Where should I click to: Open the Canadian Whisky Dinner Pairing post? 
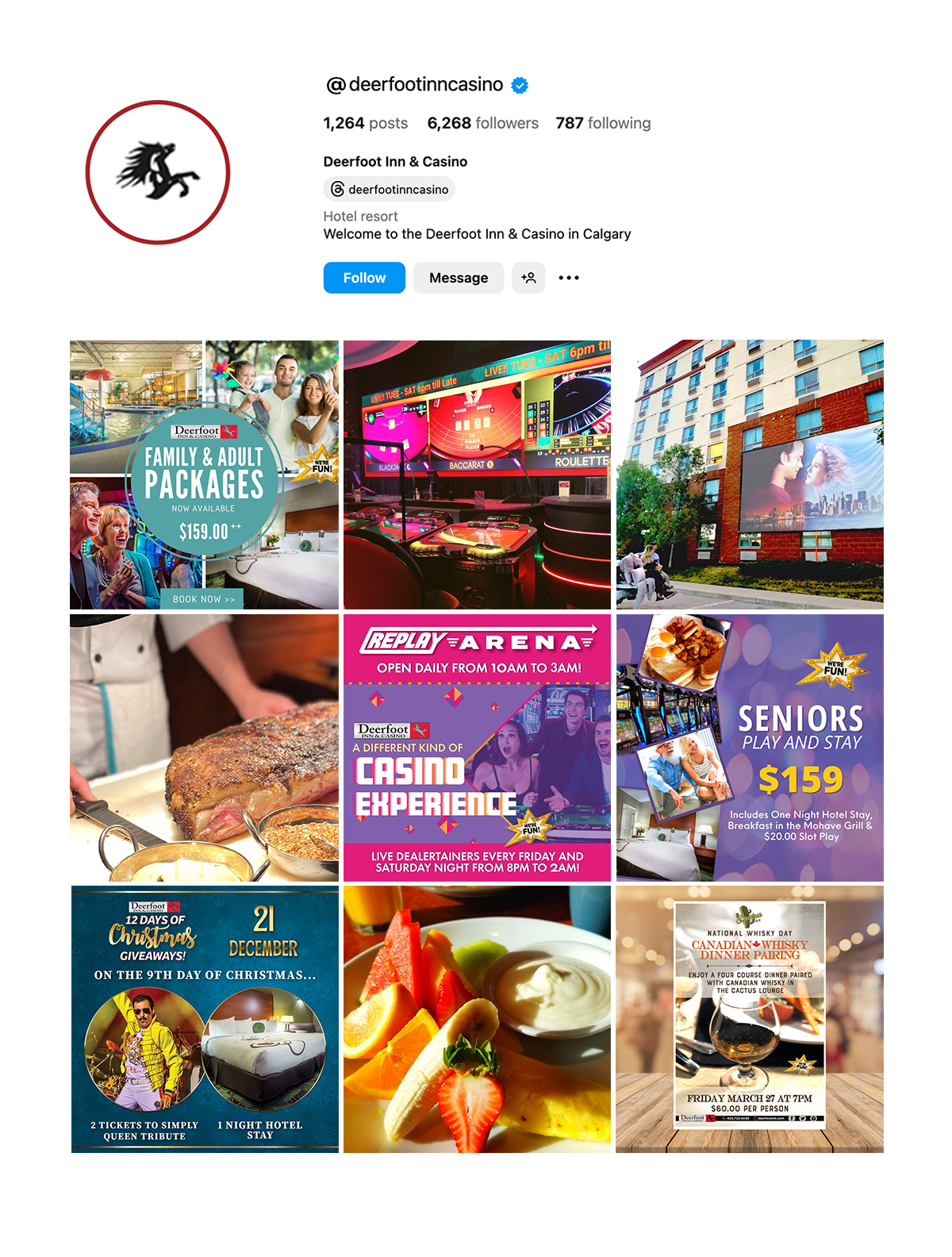point(750,1020)
